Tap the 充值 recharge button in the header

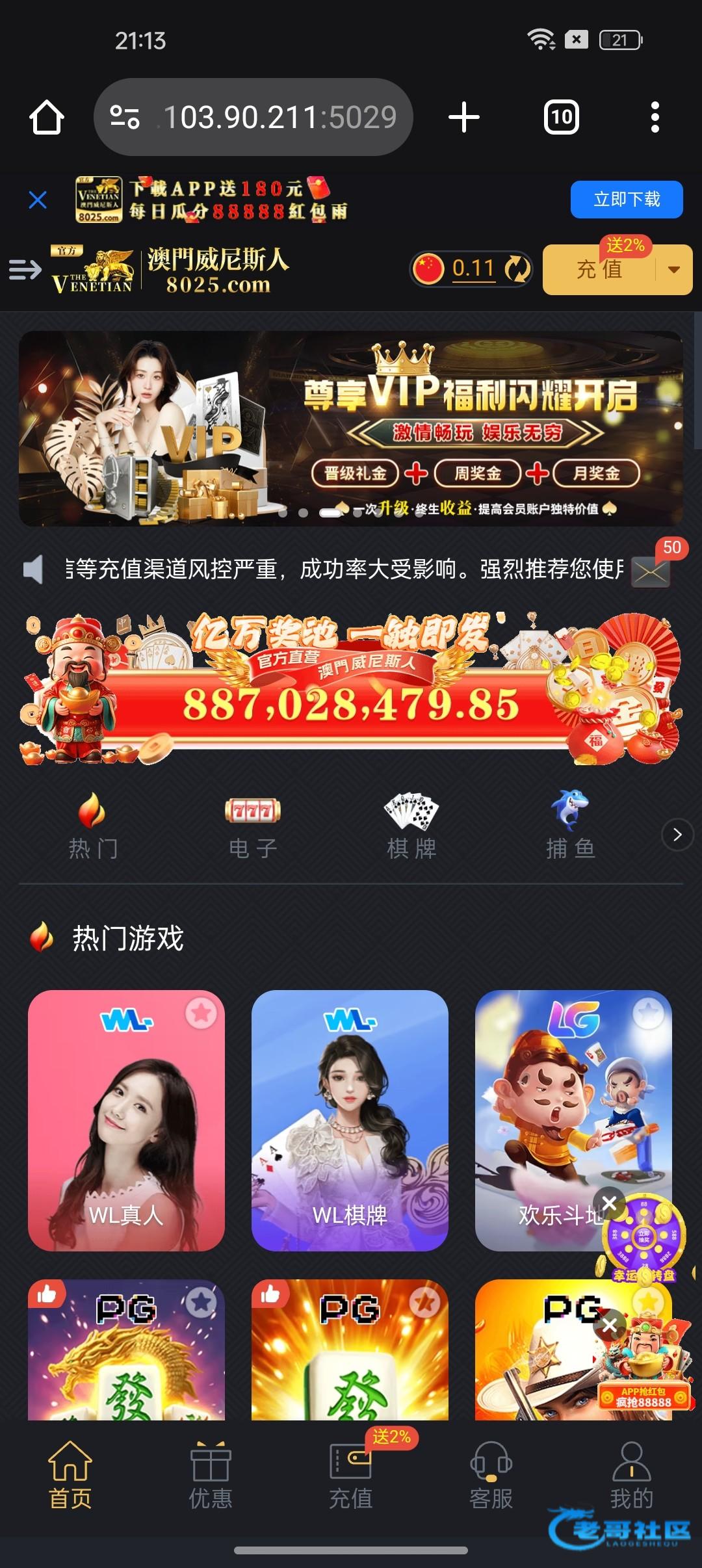coord(599,270)
